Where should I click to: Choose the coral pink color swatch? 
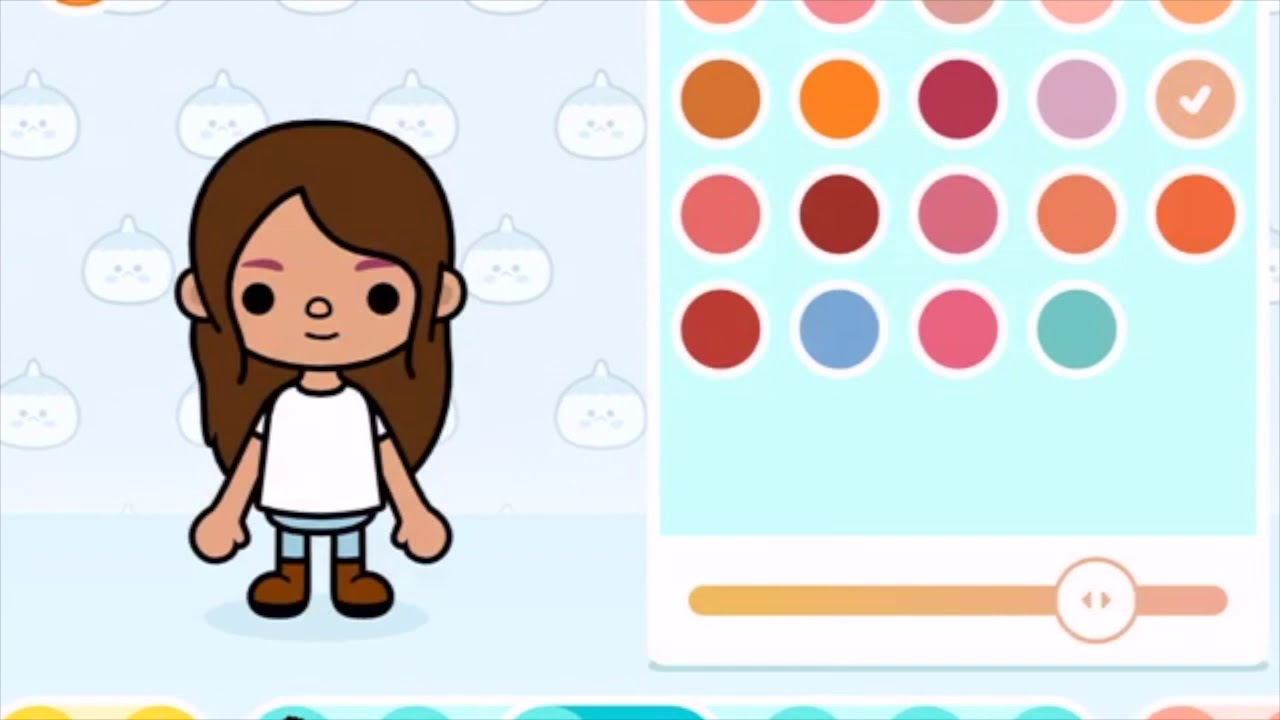coord(720,214)
